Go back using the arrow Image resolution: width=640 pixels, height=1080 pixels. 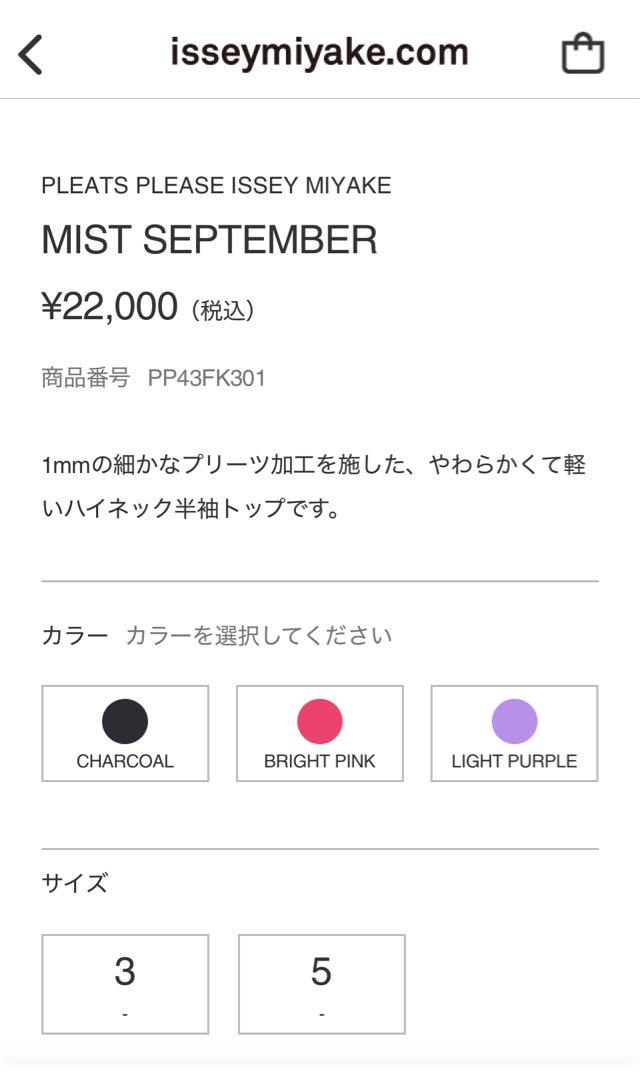coord(30,54)
